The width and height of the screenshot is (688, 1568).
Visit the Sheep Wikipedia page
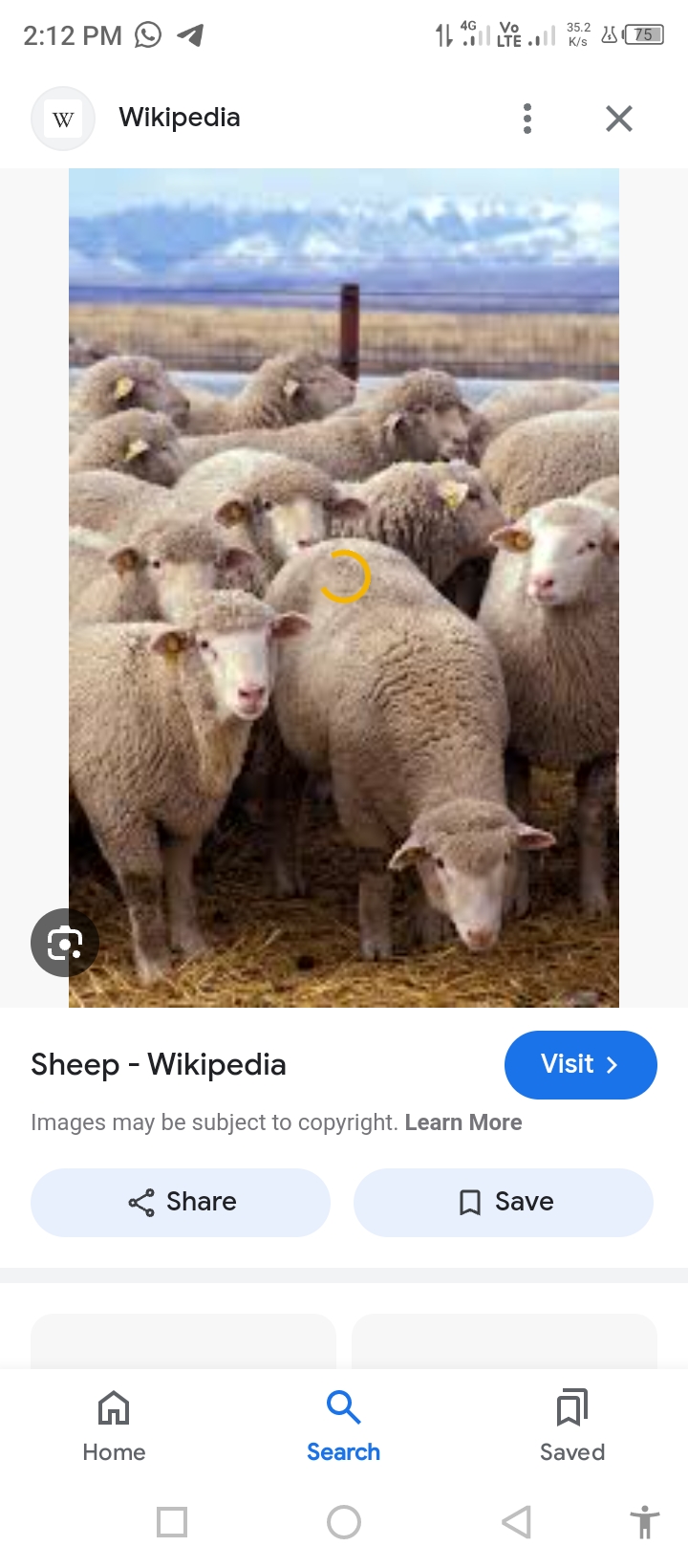coord(580,1064)
